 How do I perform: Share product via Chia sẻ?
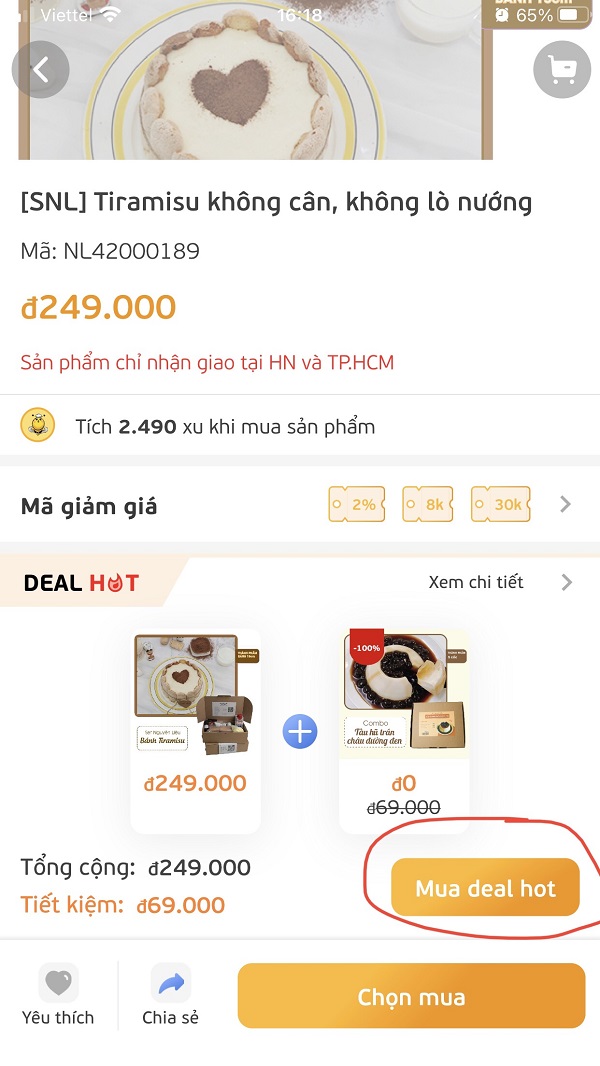170,995
